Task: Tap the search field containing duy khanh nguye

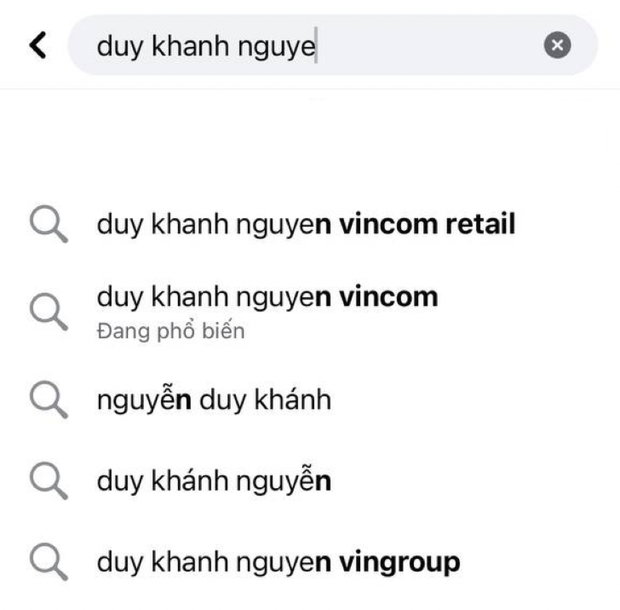Action: pyautogui.click(x=300, y=45)
